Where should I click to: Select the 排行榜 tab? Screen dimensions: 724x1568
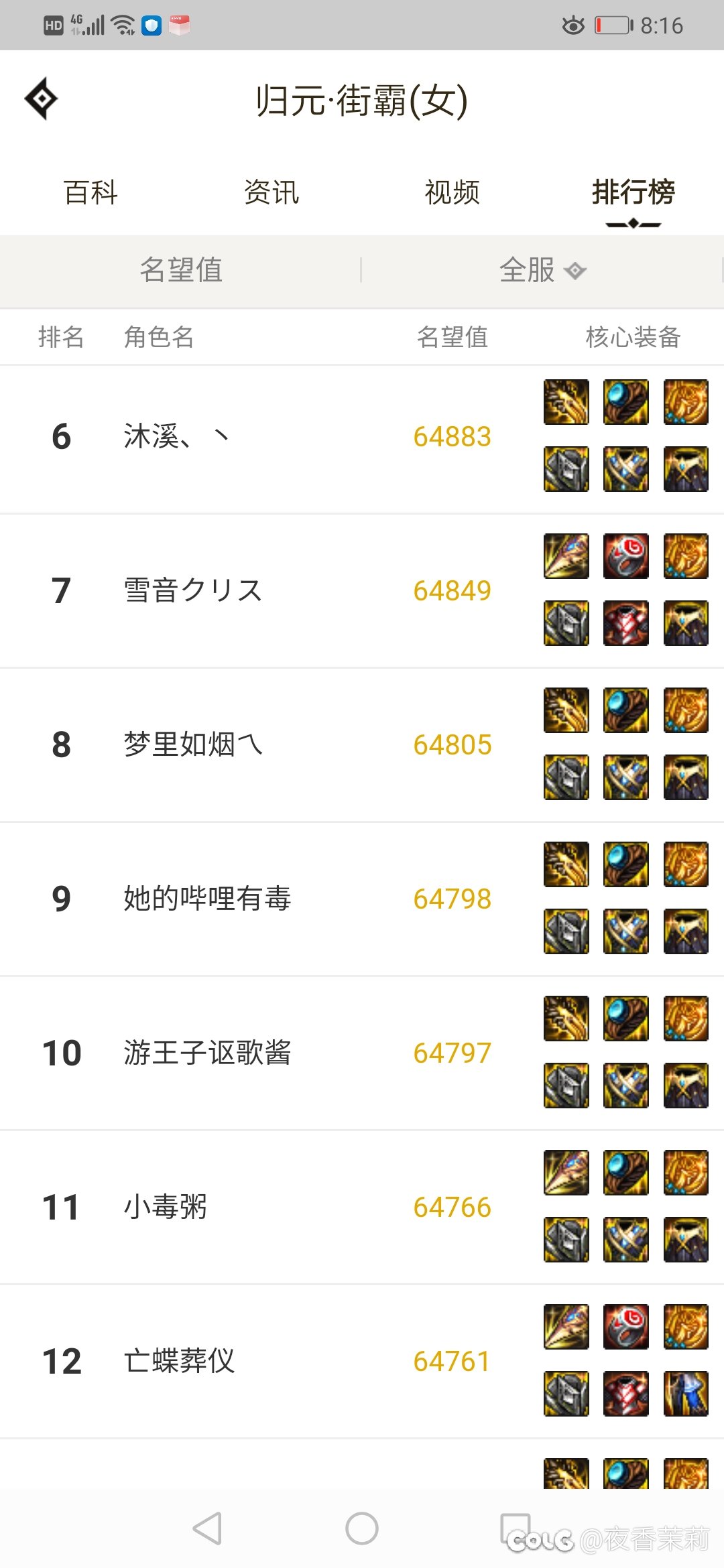633,192
